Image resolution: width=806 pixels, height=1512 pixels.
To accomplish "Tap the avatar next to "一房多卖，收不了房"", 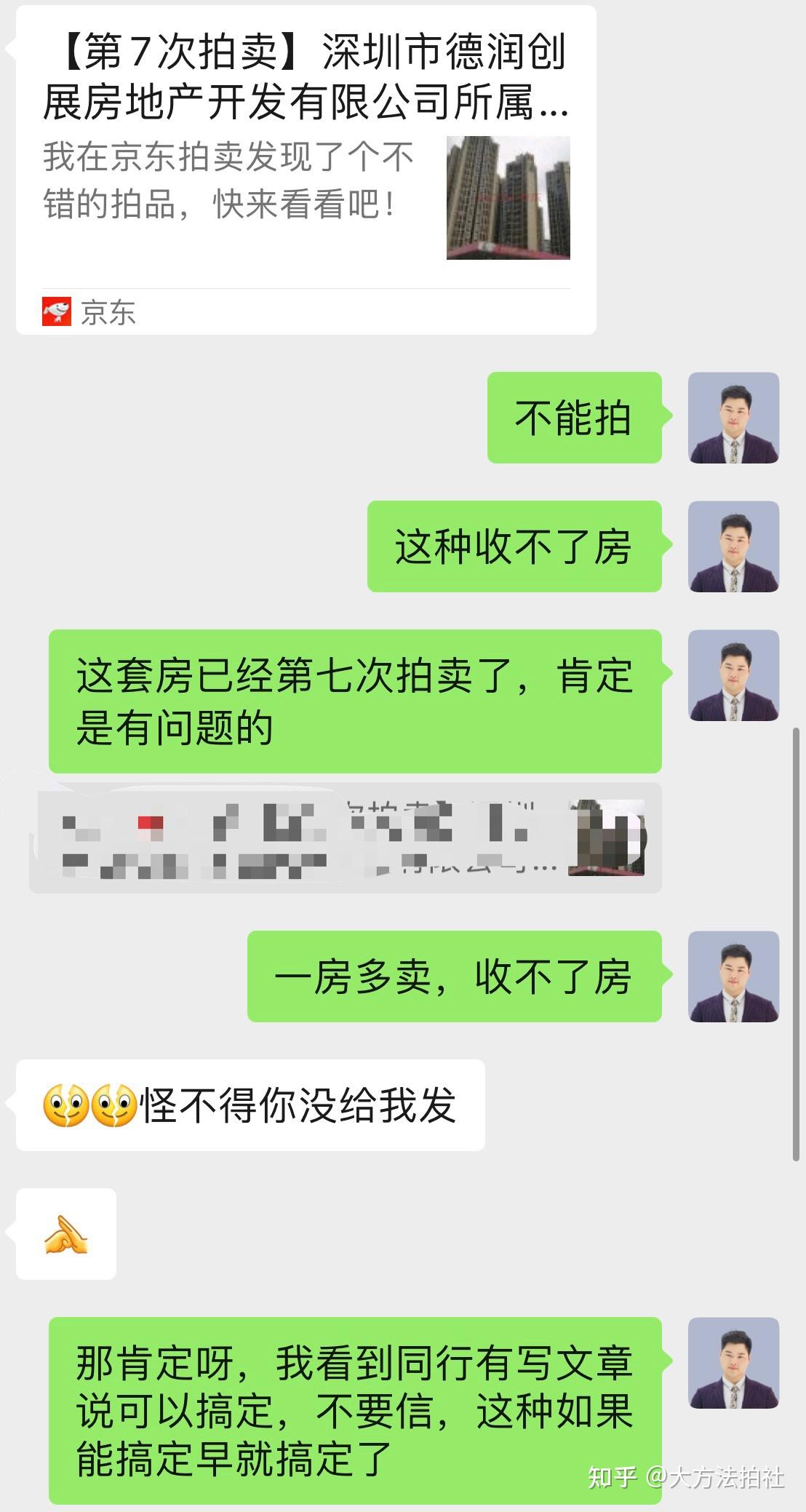I will coord(733,976).
